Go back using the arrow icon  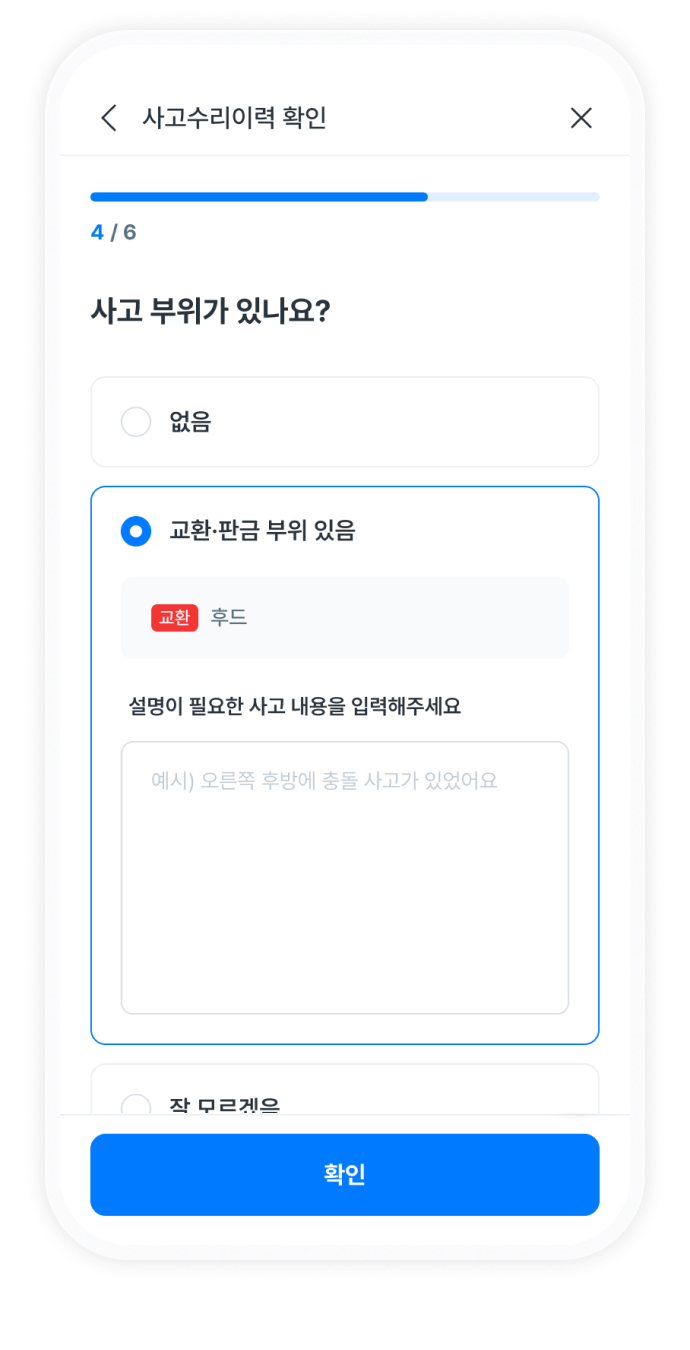click(x=109, y=118)
